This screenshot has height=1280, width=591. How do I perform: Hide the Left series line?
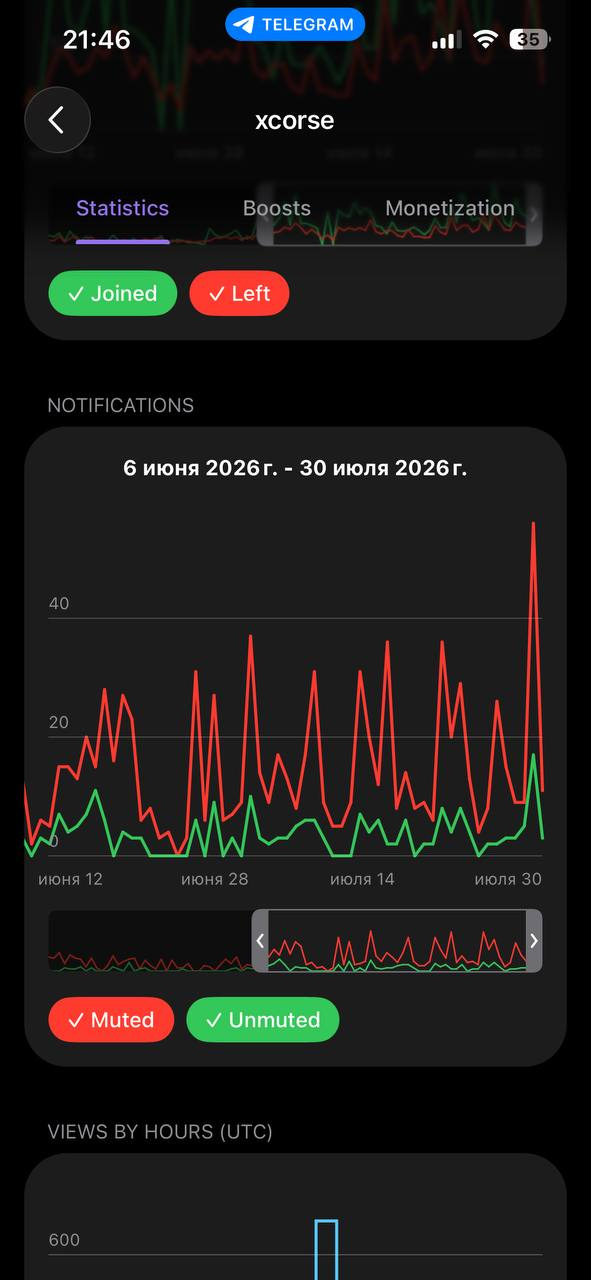239,294
